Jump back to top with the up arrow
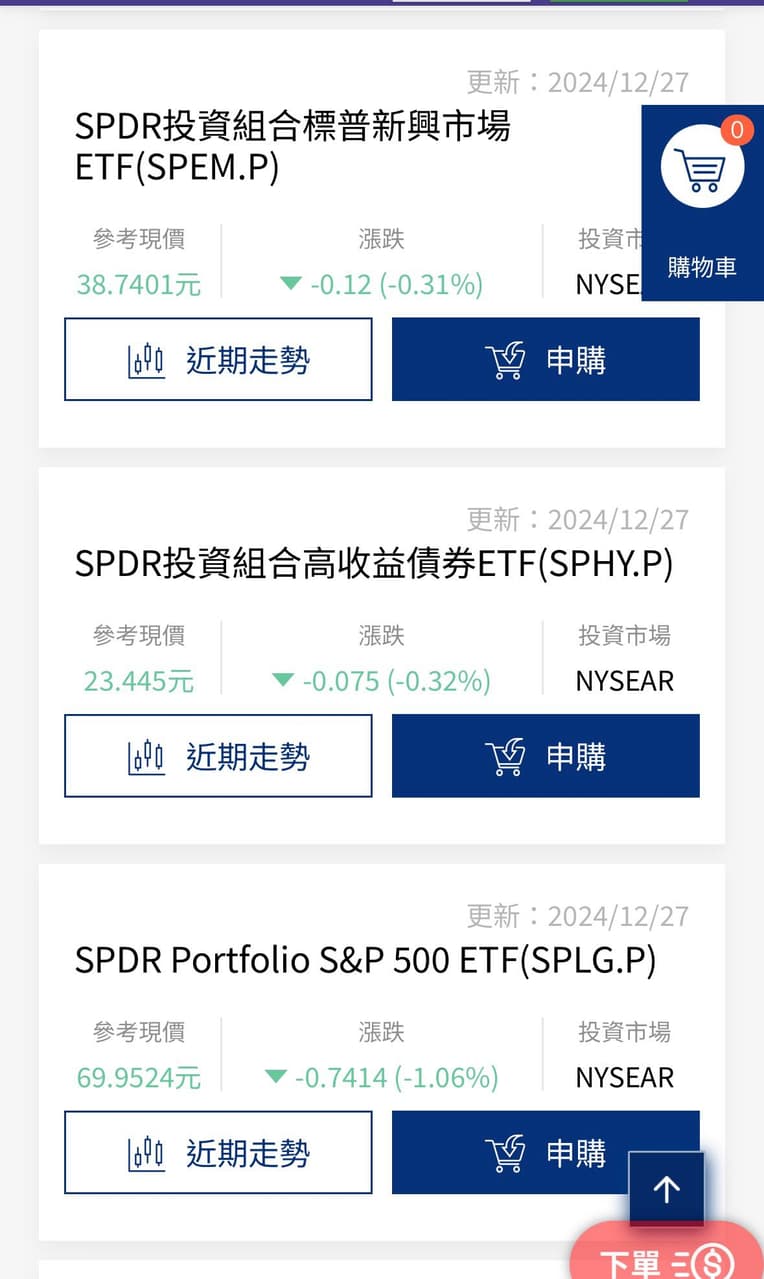This screenshot has height=1279, width=764. pyautogui.click(x=666, y=1188)
